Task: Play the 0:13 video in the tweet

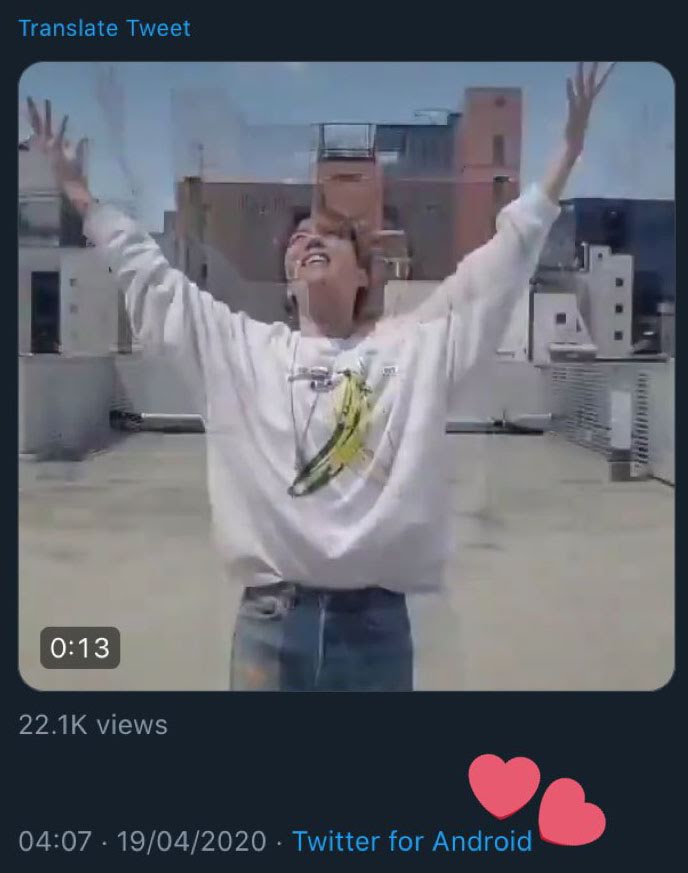Action: pyautogui.click(x=346, y=376)
